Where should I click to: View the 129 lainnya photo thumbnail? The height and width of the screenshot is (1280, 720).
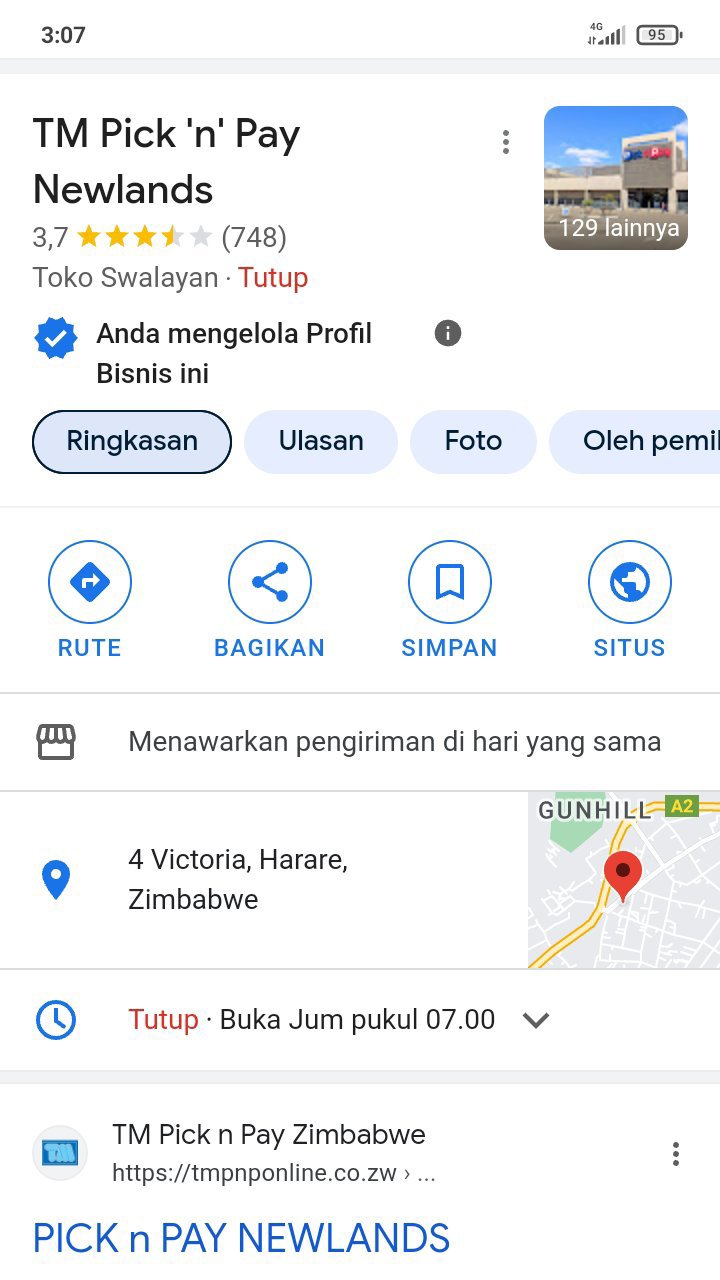pyautogui.click(x=615, y=178)
